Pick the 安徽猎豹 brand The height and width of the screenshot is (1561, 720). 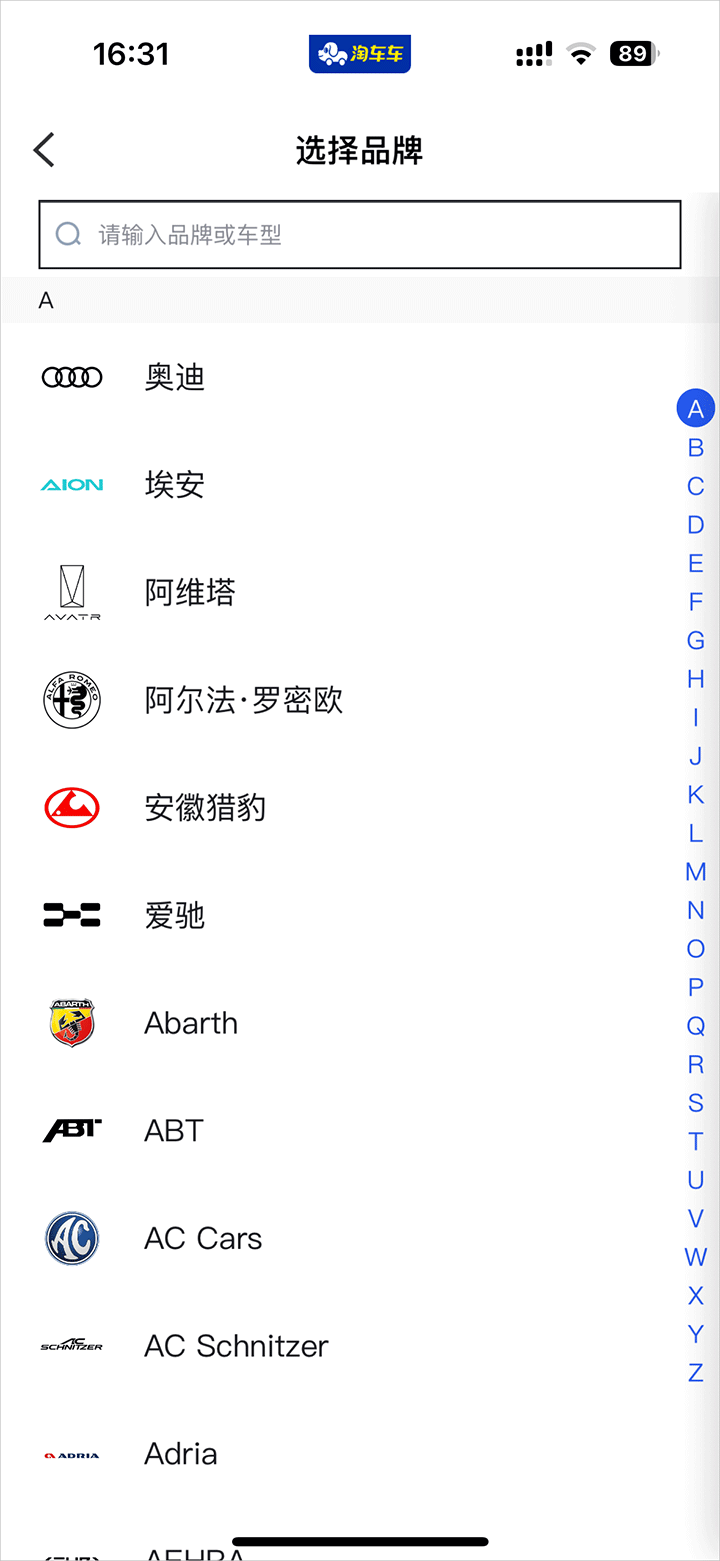click(x=205, y=808)
